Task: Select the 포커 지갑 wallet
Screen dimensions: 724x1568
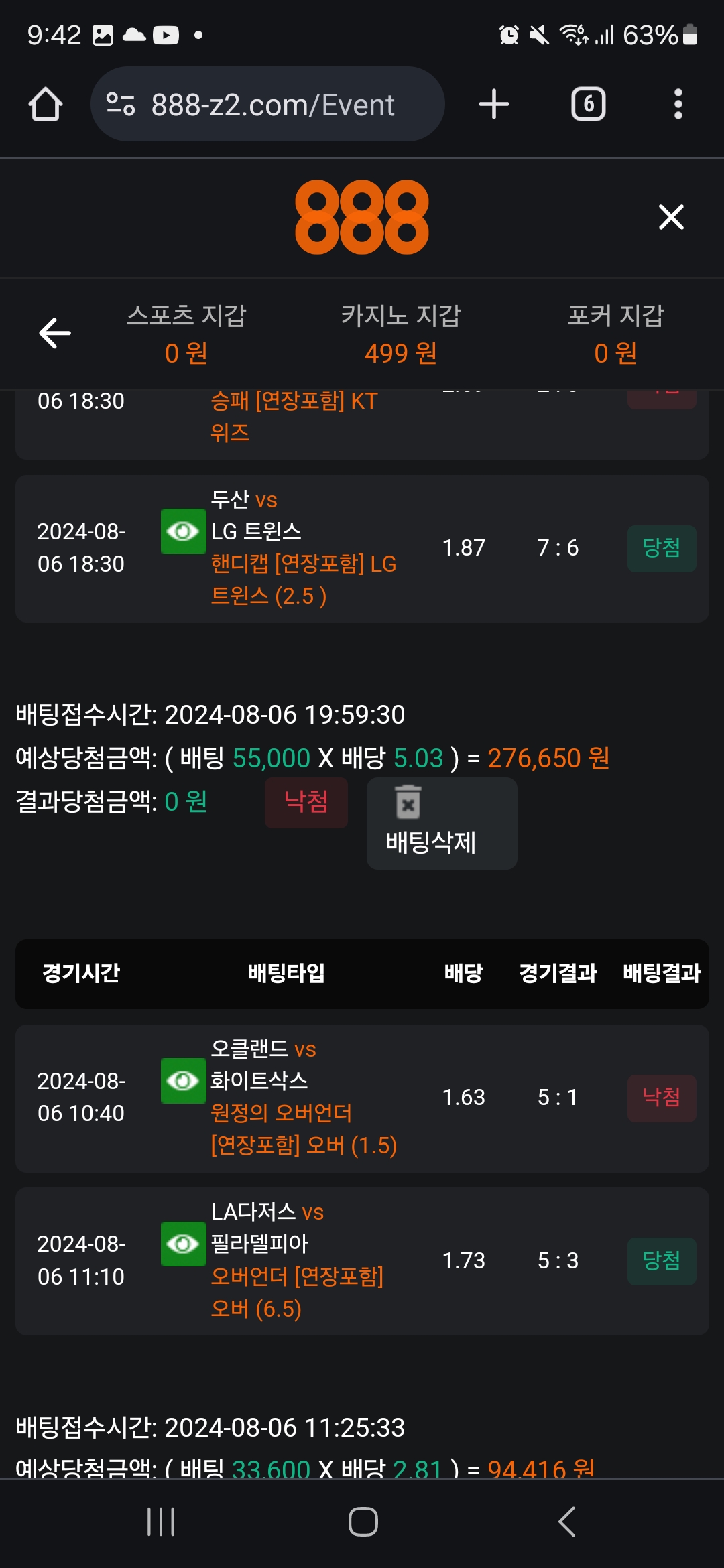Action: point(615,334)
